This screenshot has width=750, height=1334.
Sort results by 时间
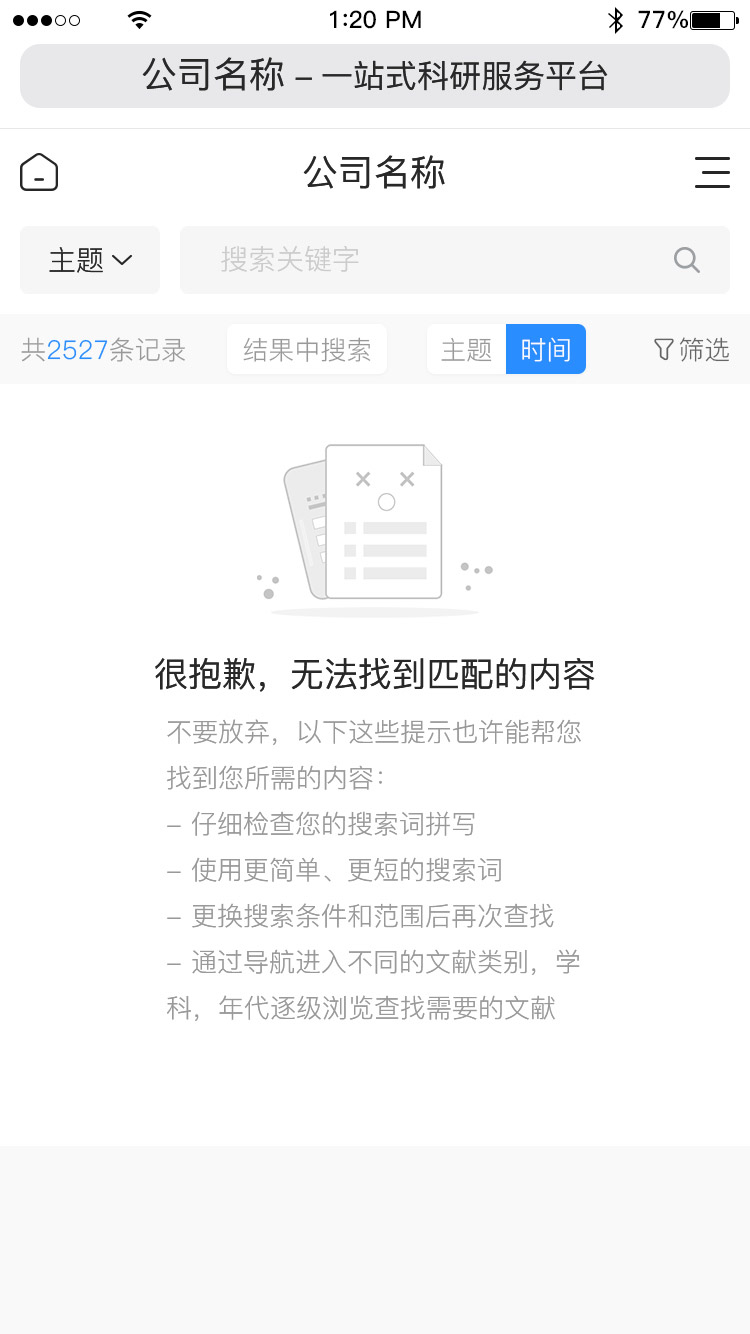coord(546,350)
